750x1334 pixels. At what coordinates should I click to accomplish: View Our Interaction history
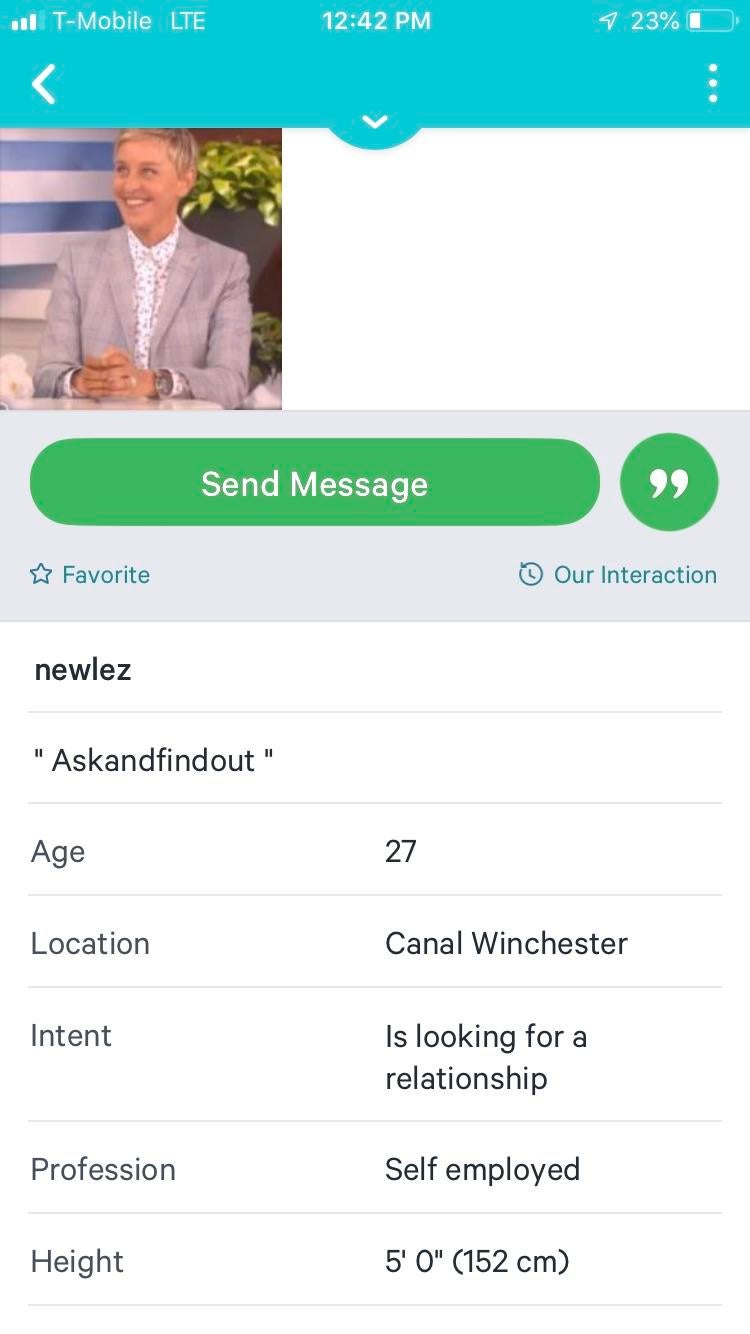(618, 575)
